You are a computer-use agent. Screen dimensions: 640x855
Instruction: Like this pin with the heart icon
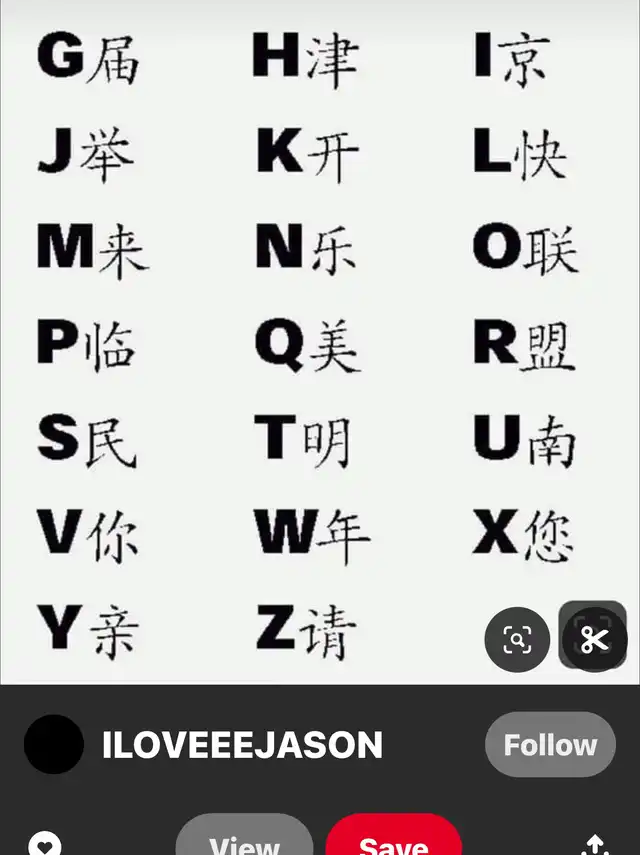point(45,844)
